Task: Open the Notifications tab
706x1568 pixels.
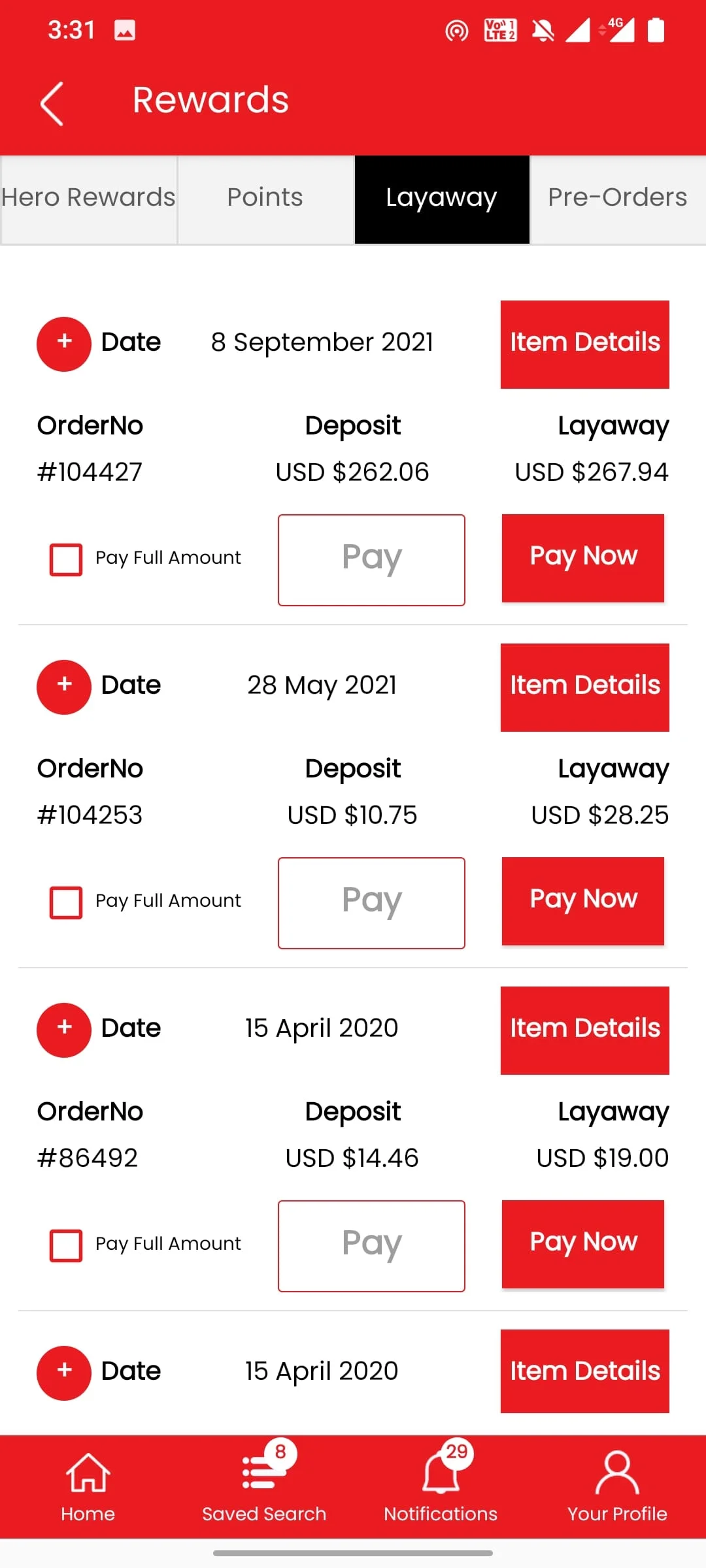Action: pyautogui.click(x=441, y=1486)
